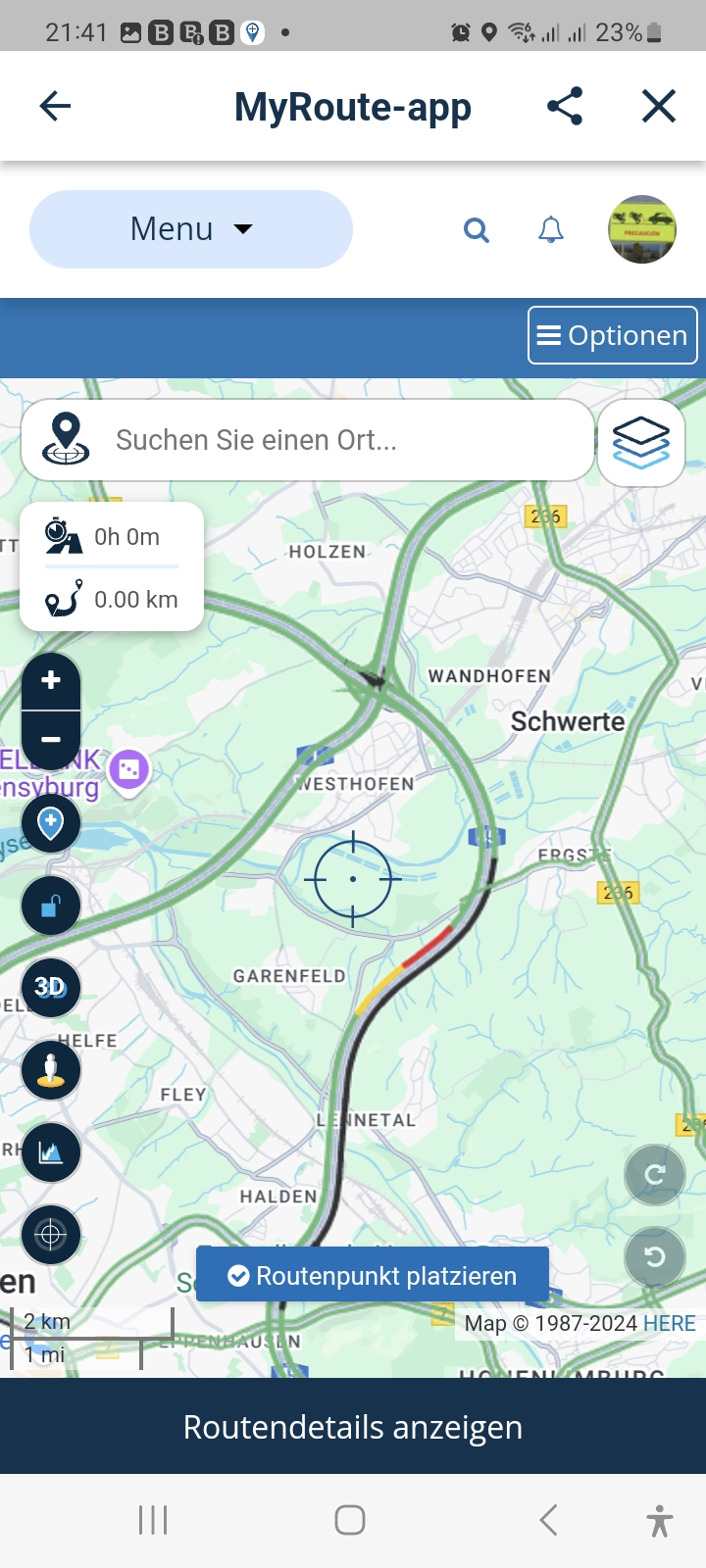Show Routendetails anzeigen
The height and width of the screenshot is (1568, 706).
(353, 1427)
